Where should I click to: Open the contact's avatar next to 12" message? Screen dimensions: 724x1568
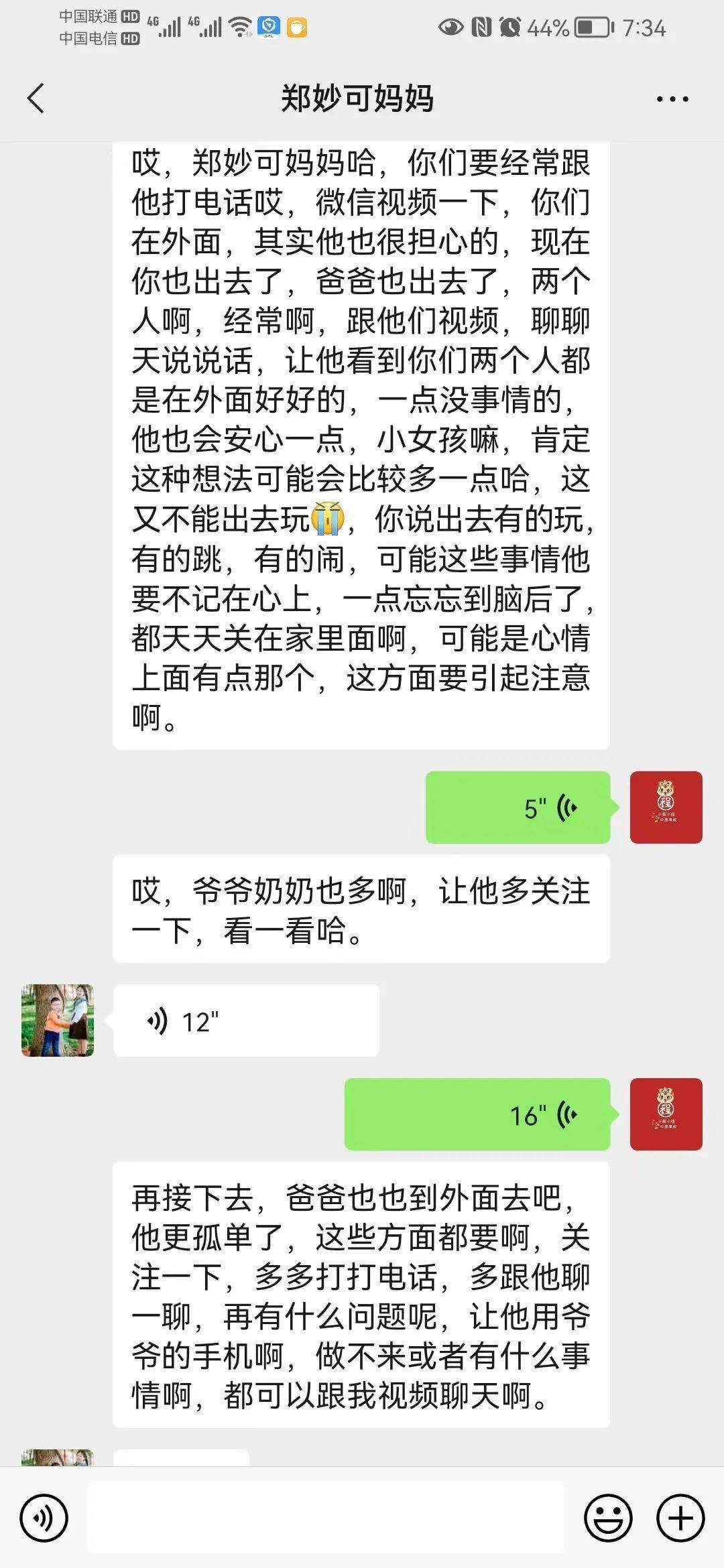click(58, 1021)
